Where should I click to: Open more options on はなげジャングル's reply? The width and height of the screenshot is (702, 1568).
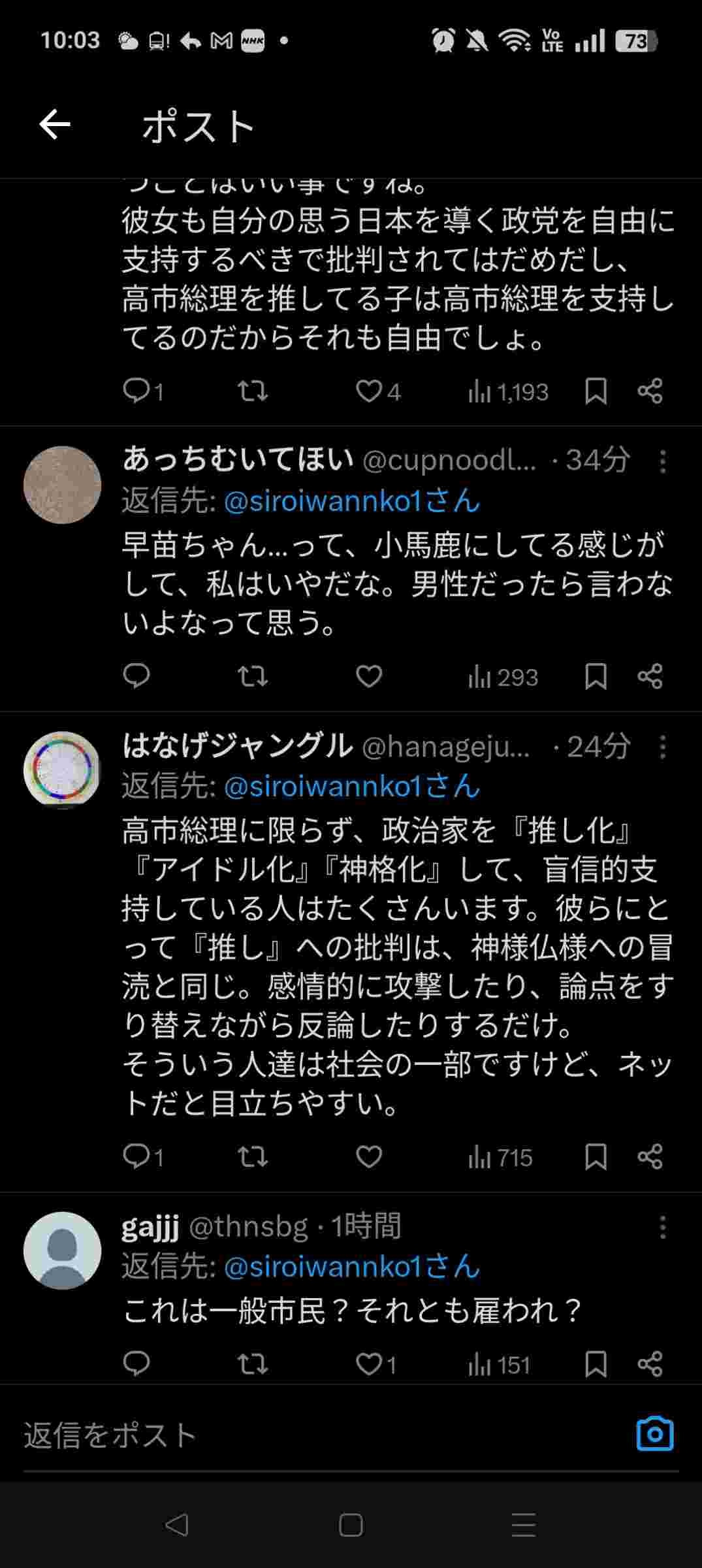tap(662, 746)
